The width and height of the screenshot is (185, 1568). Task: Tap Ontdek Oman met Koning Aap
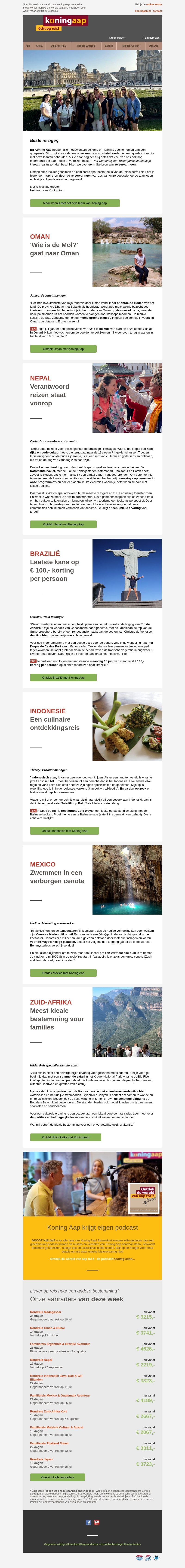tap(63, 349)
